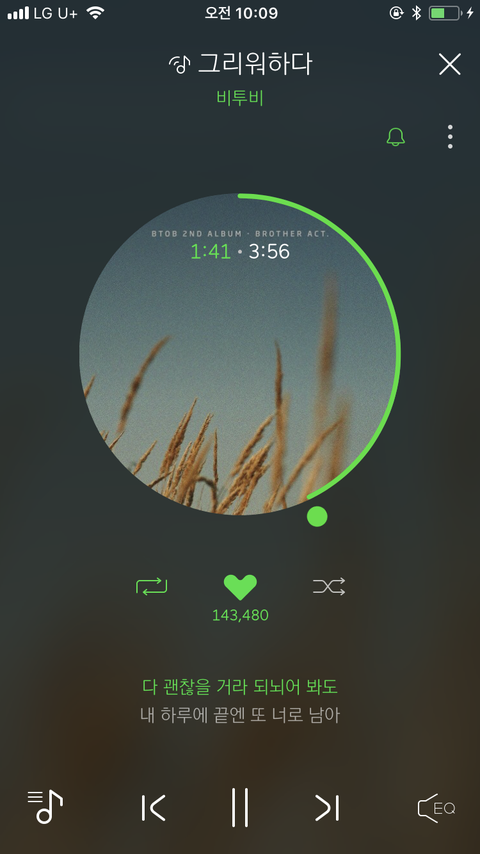480x854 pixels.
Task: Open full lyrics from the lyric lines
Action: 240,700
